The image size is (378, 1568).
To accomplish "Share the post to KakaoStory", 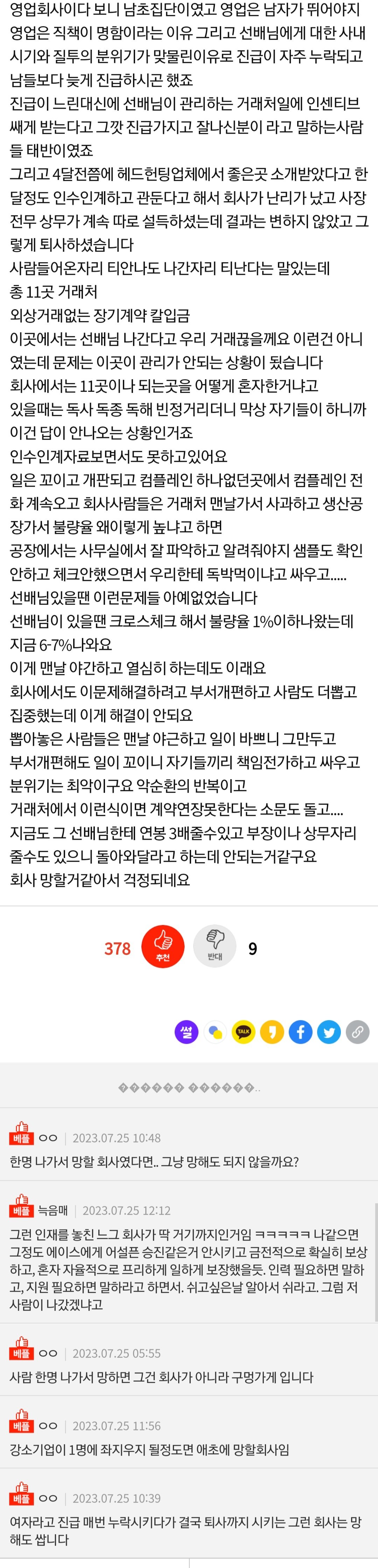I will [272, 1032].
